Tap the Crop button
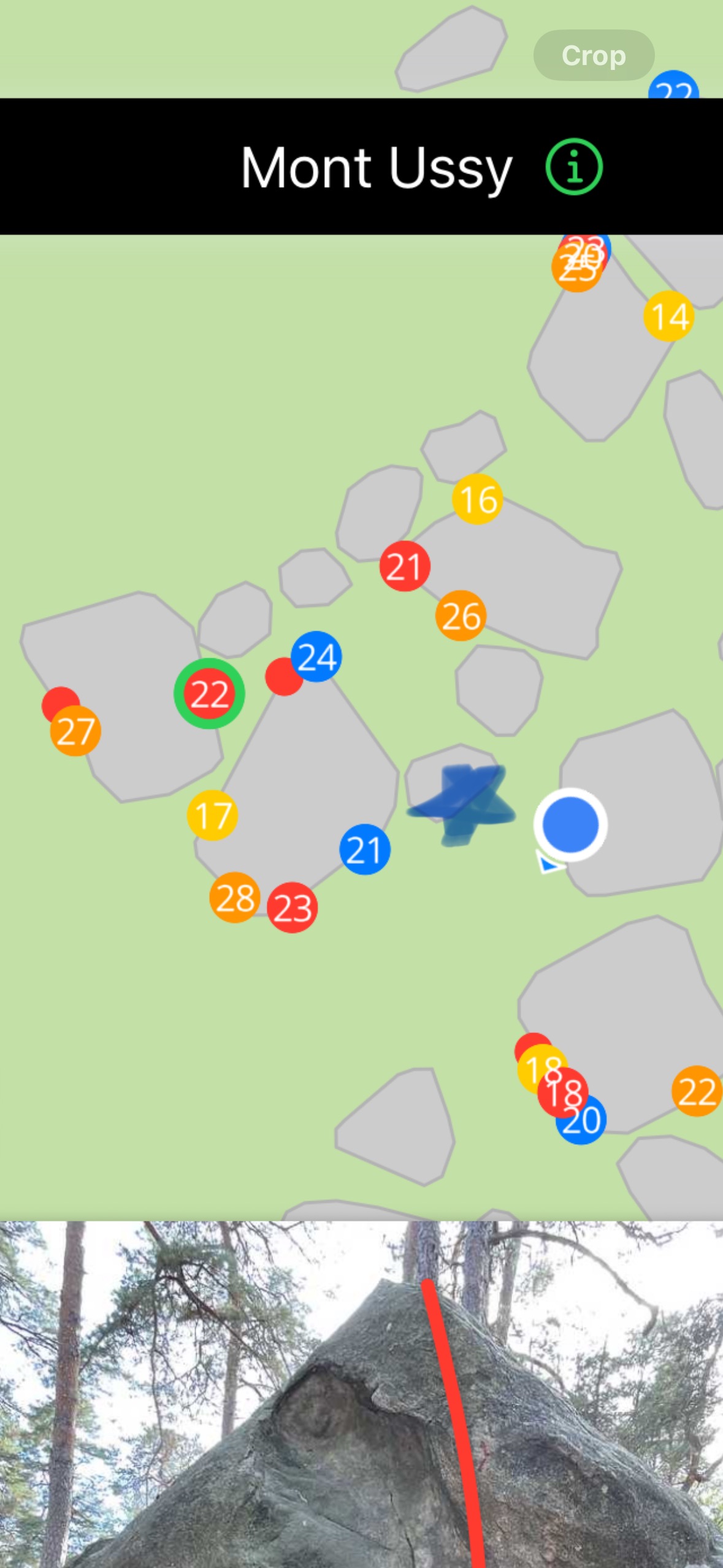Screen dimensions: 723x1568 point(593,55)
